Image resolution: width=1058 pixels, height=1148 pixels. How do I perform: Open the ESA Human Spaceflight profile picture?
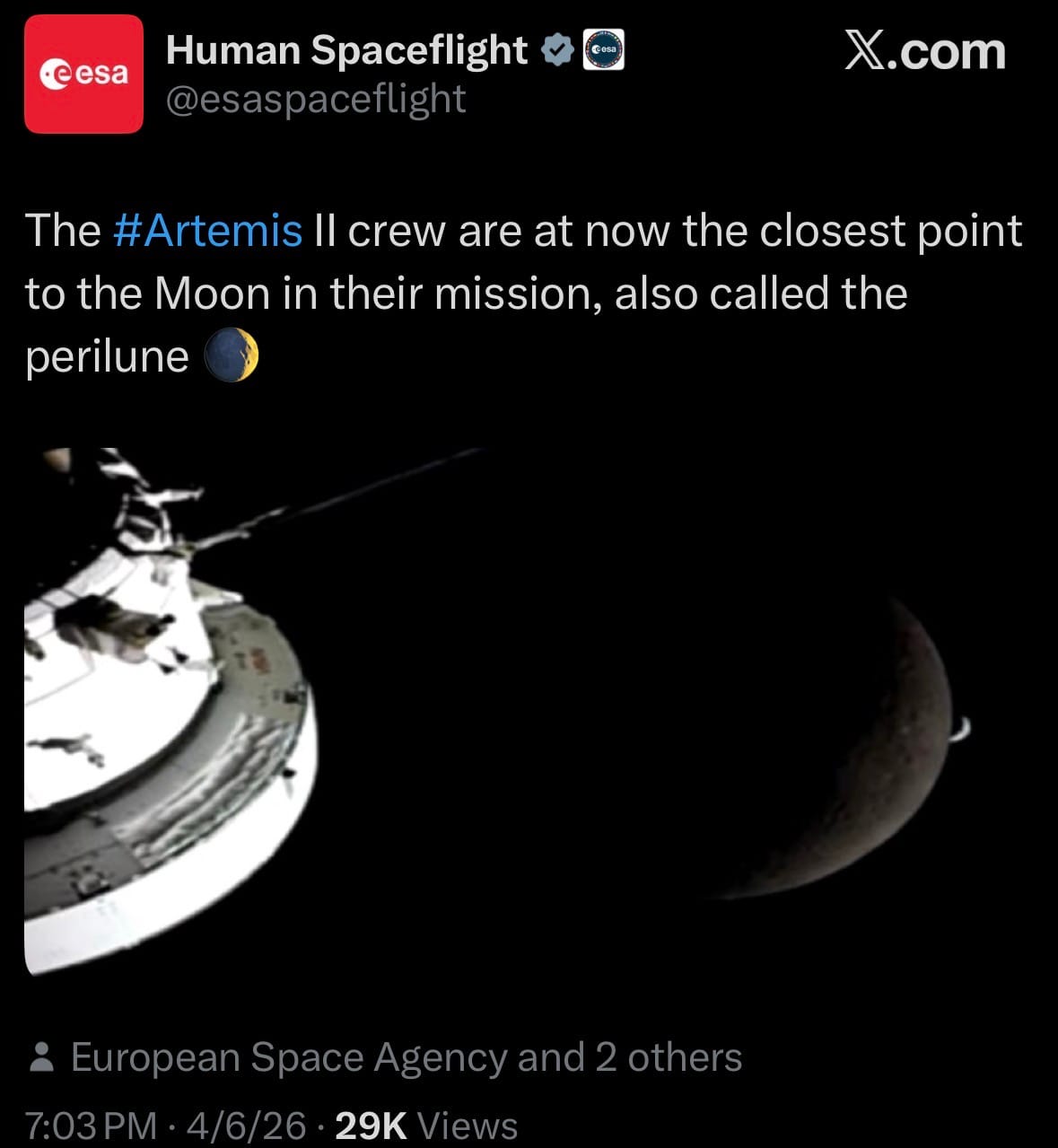(83, 74)
